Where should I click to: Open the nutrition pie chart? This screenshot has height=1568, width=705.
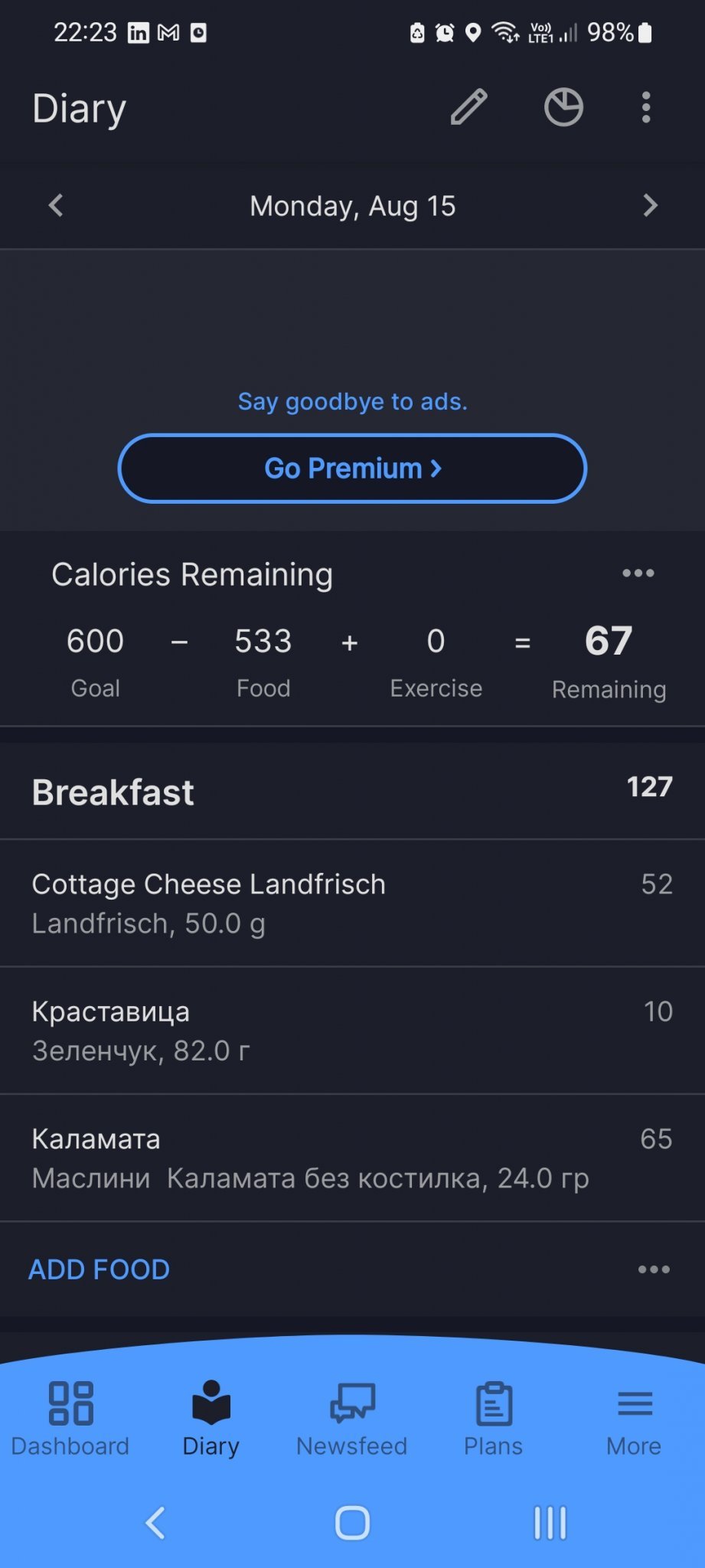[563, 107]
